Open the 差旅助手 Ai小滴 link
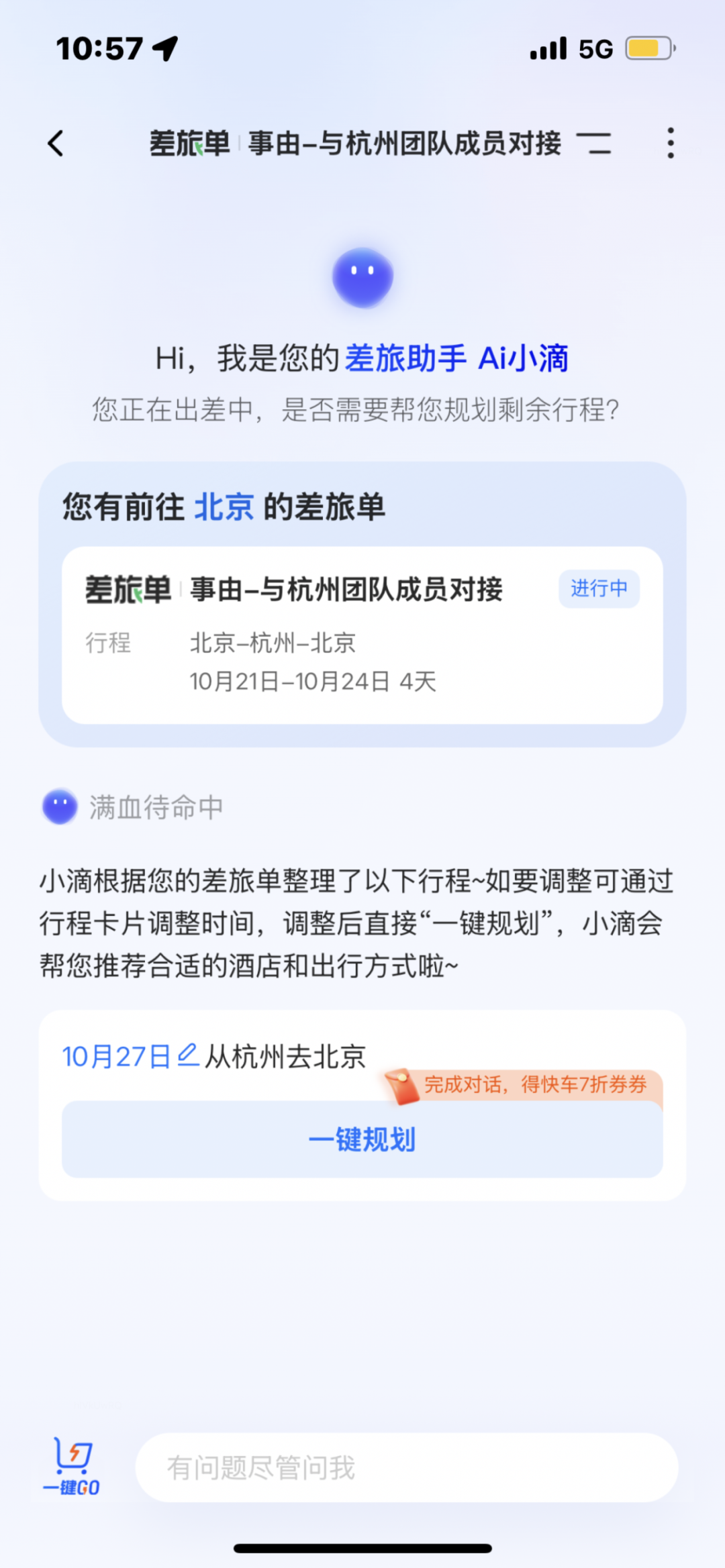This screenshot has width=725, height=1568. pyautogui.click(x=456, y=358)
